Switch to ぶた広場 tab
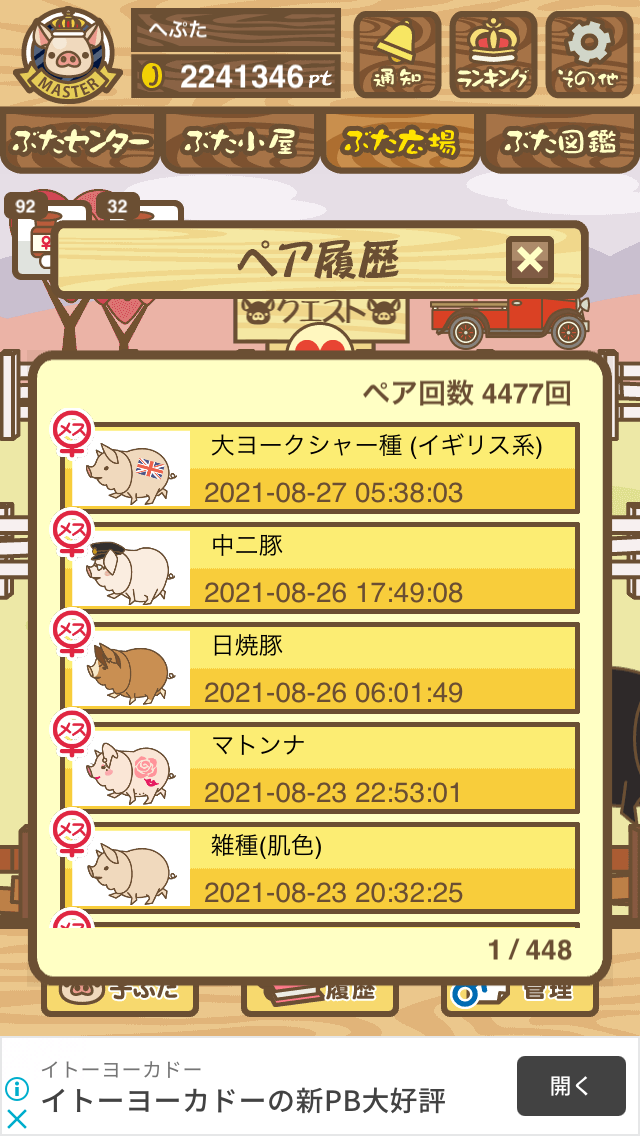Screen dimensions: 640x1136 click(x=400, y=142)
